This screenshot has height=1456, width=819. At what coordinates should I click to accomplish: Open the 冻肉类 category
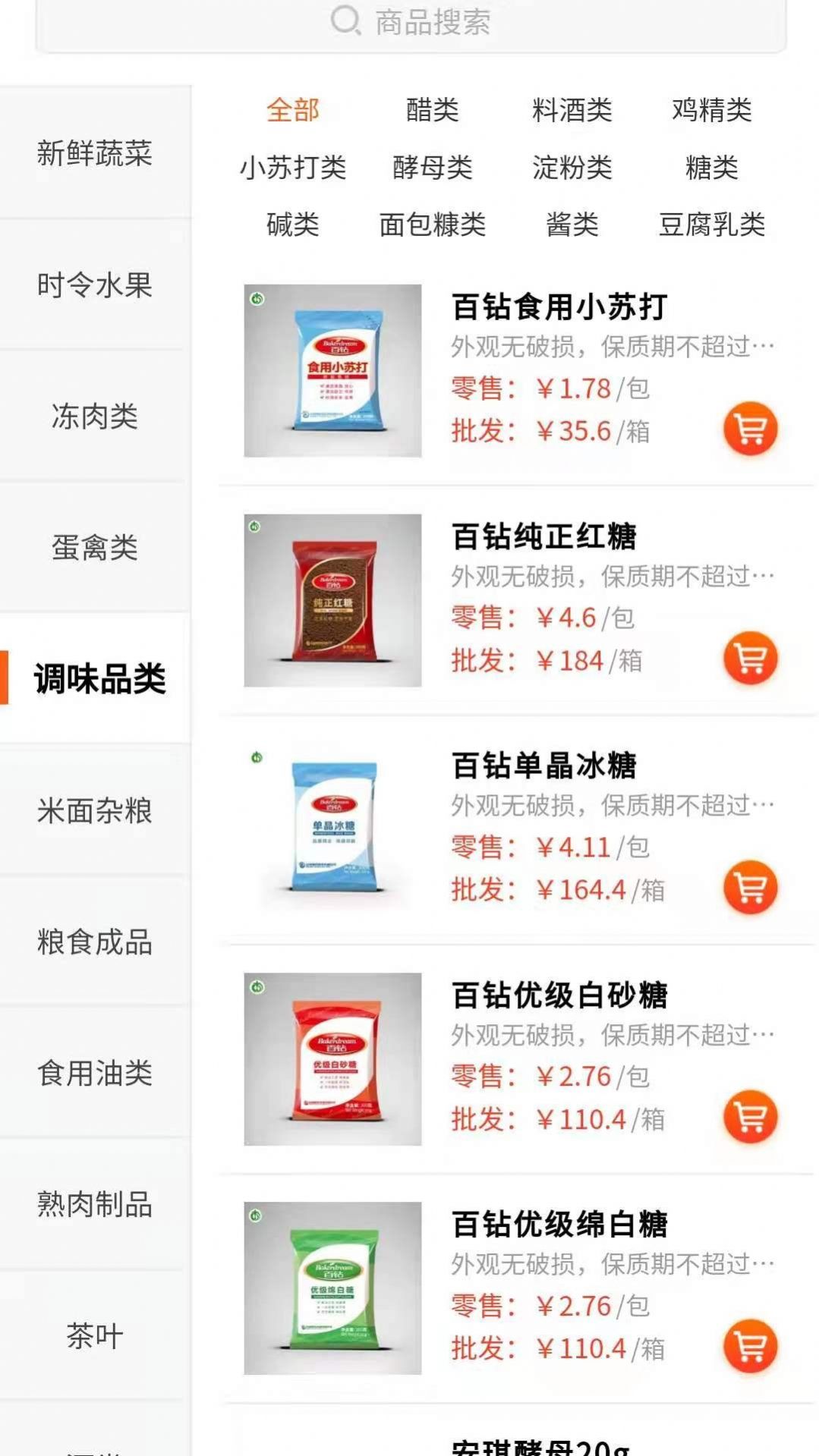95,417
